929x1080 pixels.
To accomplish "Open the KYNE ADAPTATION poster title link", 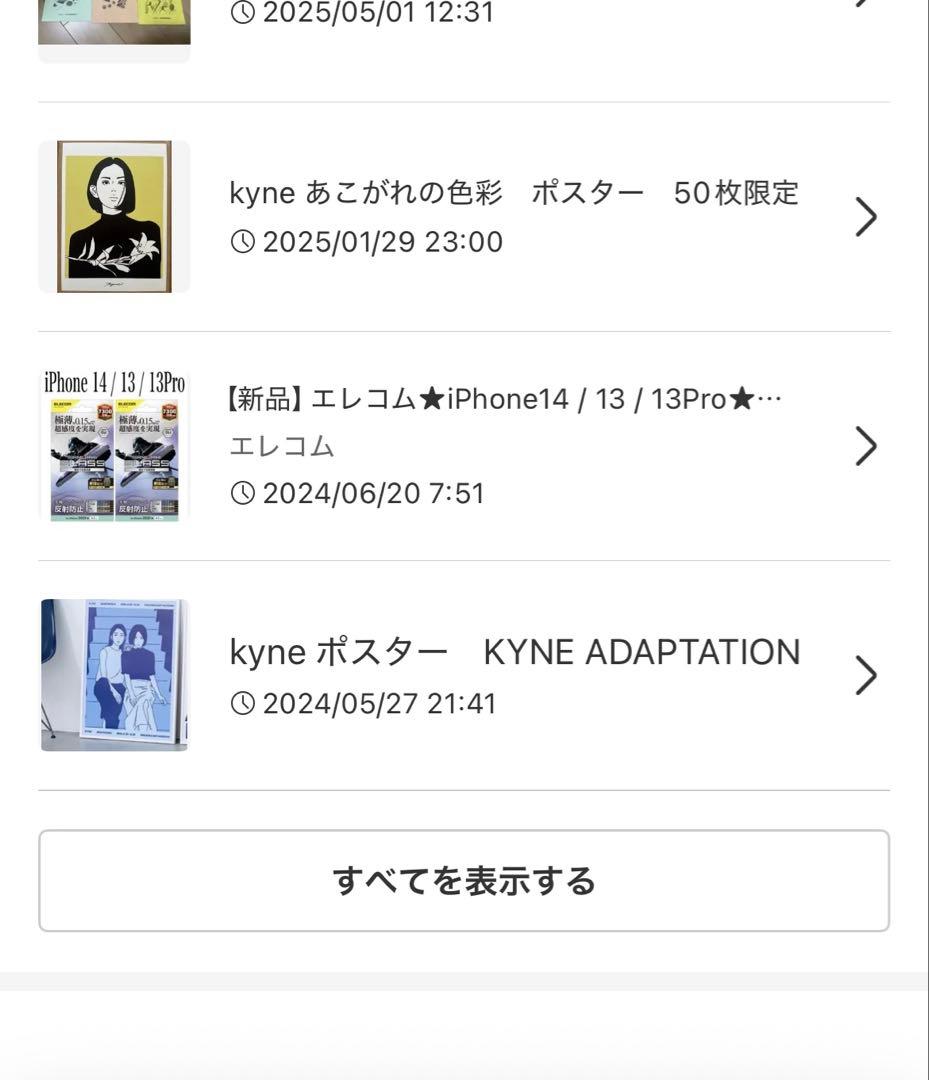I will (515, 650).
